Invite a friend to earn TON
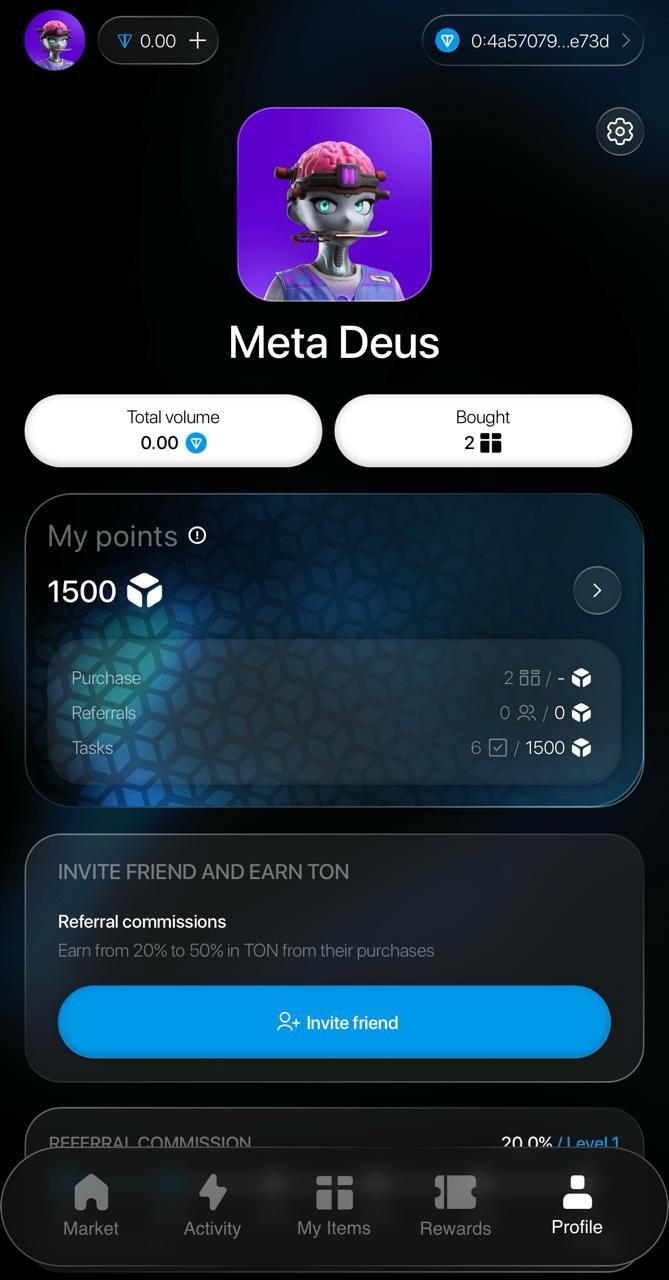The height and width of the screenshot is (1280, 669). coord(334,1022)
